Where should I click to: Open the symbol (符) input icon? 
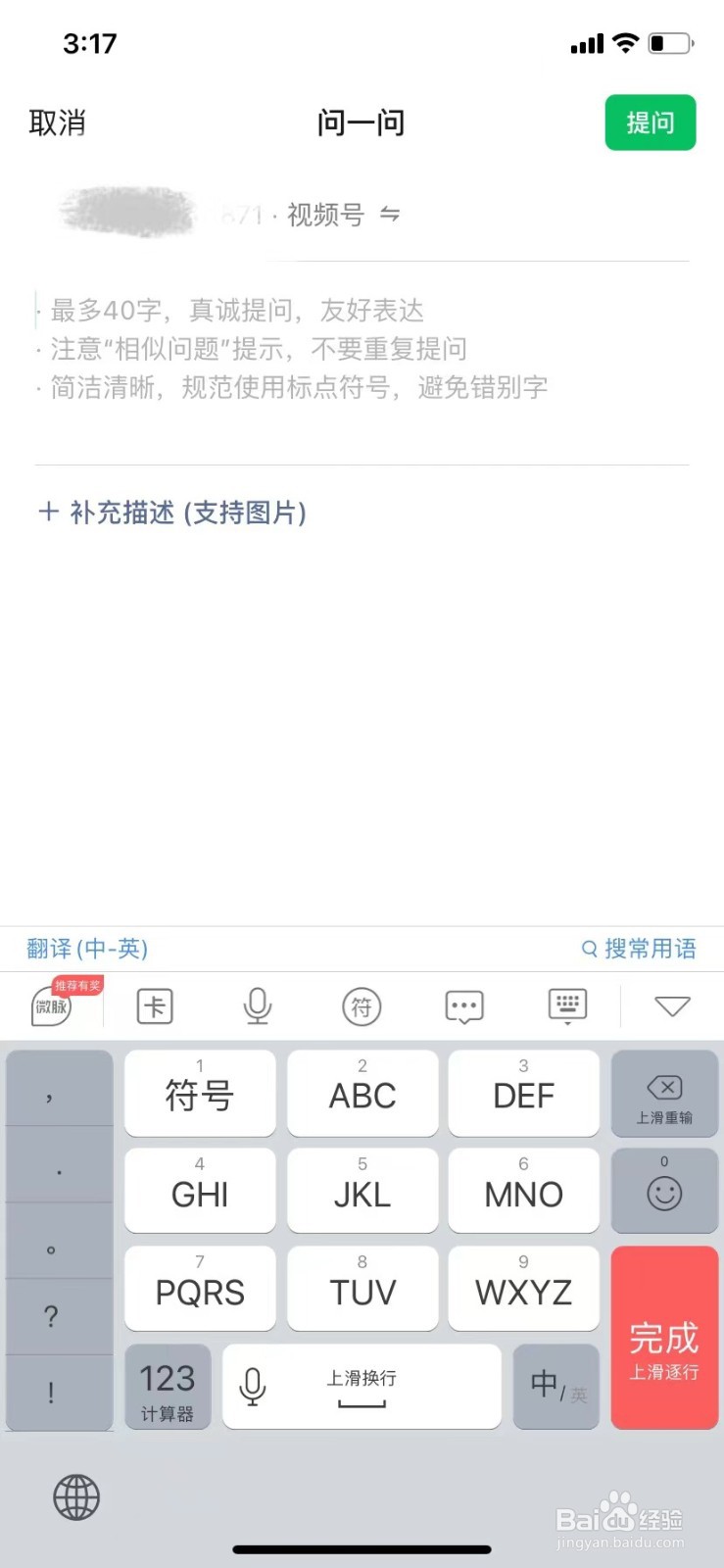[x=362, y=1006]
